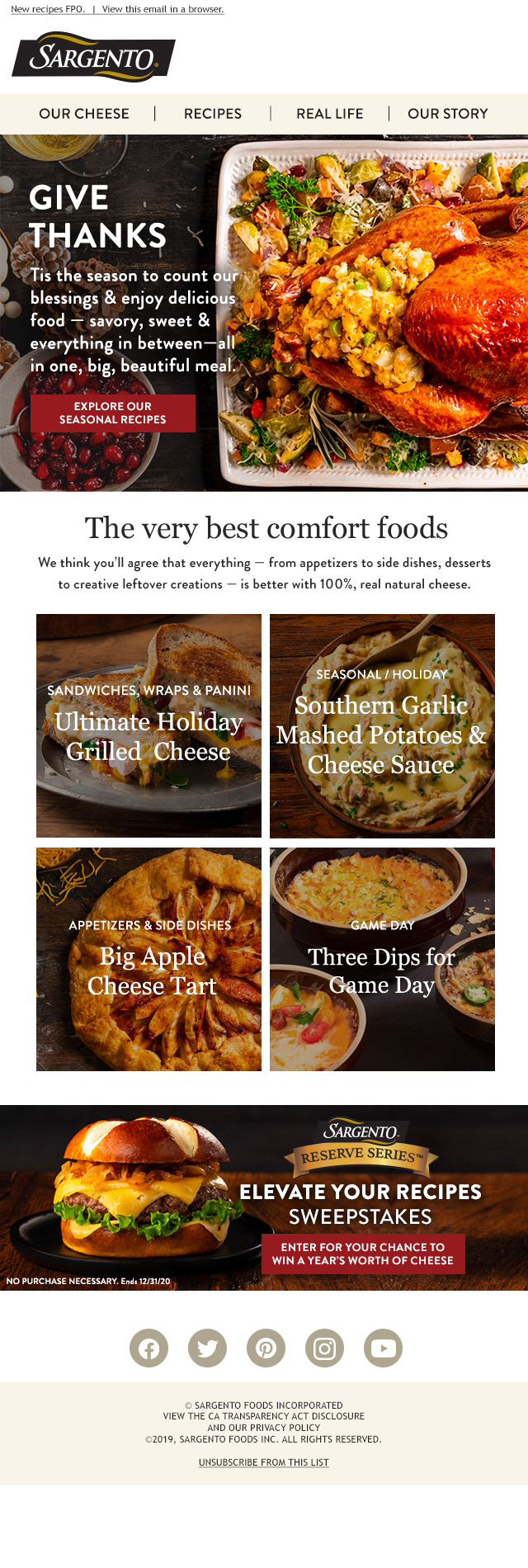The width and height of the screenshot is (528, 1568).
Task: Open the Big Apple Cheese Tart card
Action: coord(148,959)
